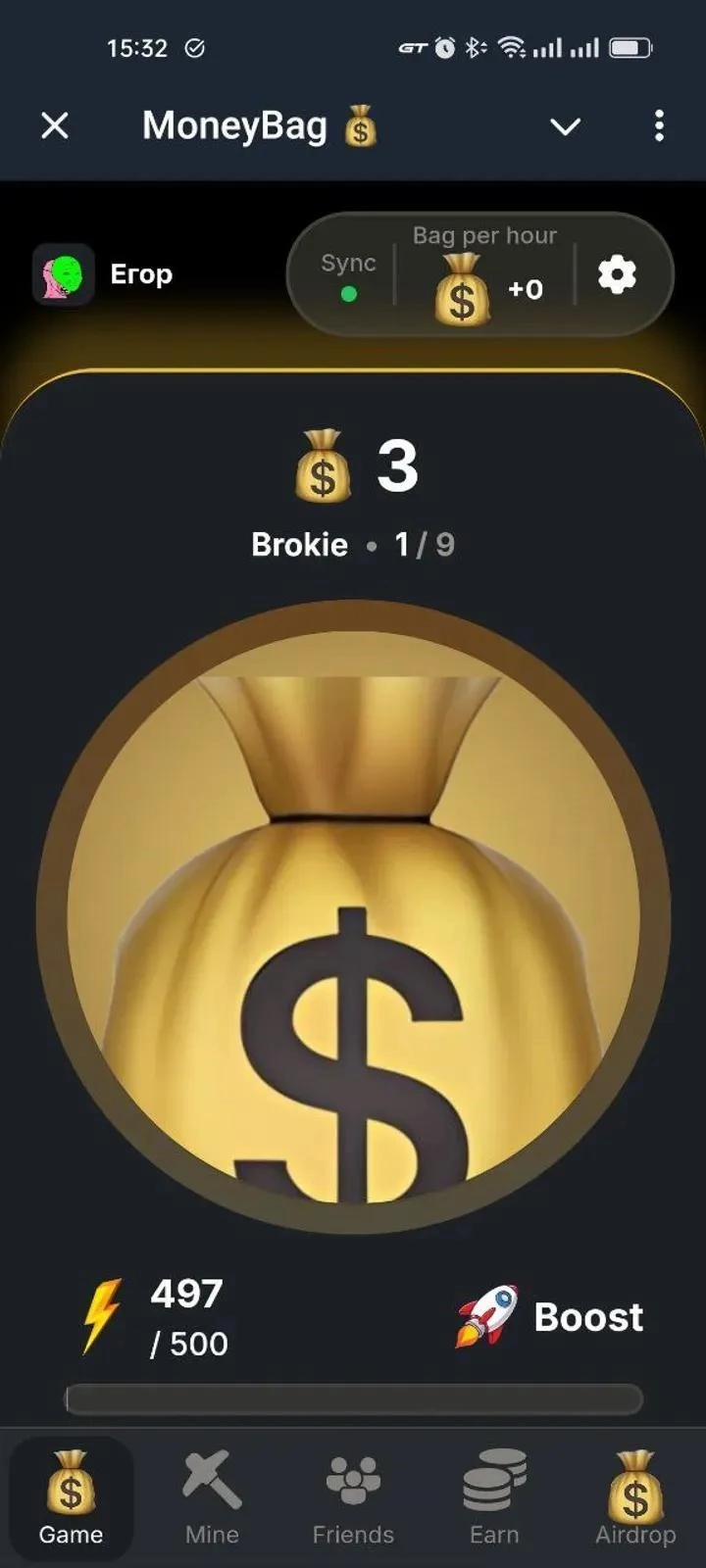Open the Earn tab
Screen dimensions: 706x1568
tap(494, 1497)
